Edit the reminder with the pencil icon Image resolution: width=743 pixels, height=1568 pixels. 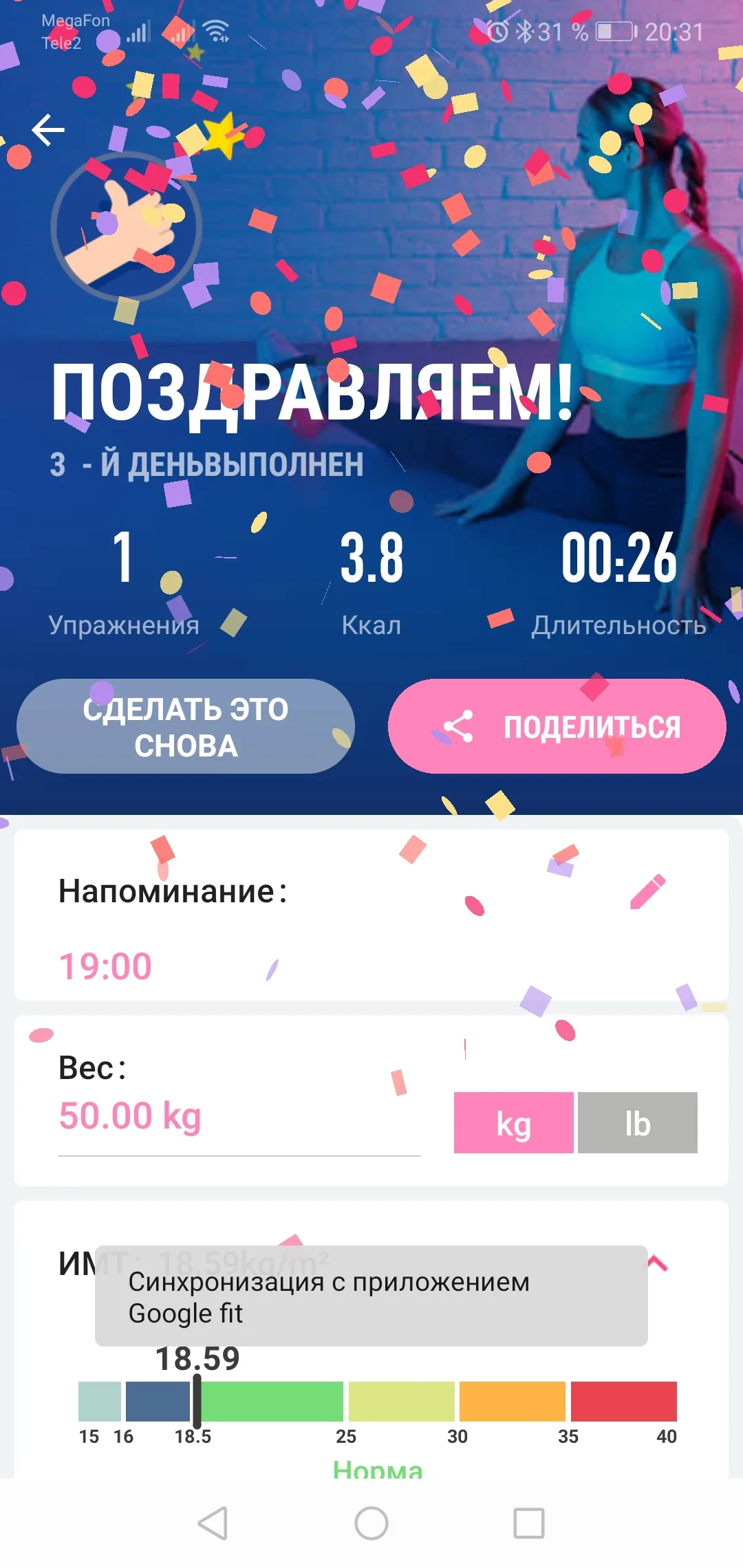[x=647, y=892]
